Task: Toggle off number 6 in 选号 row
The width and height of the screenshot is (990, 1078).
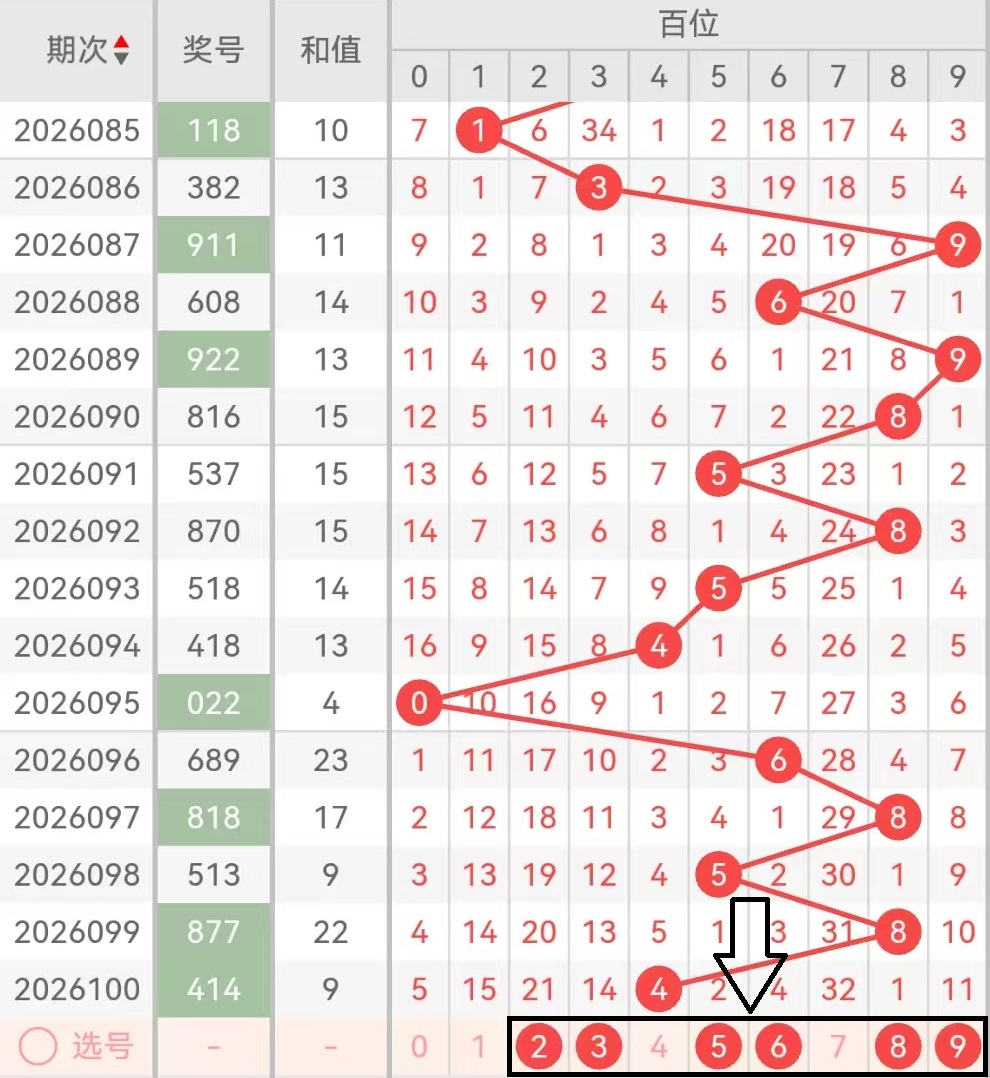Action: click(x=778, y=1047)
